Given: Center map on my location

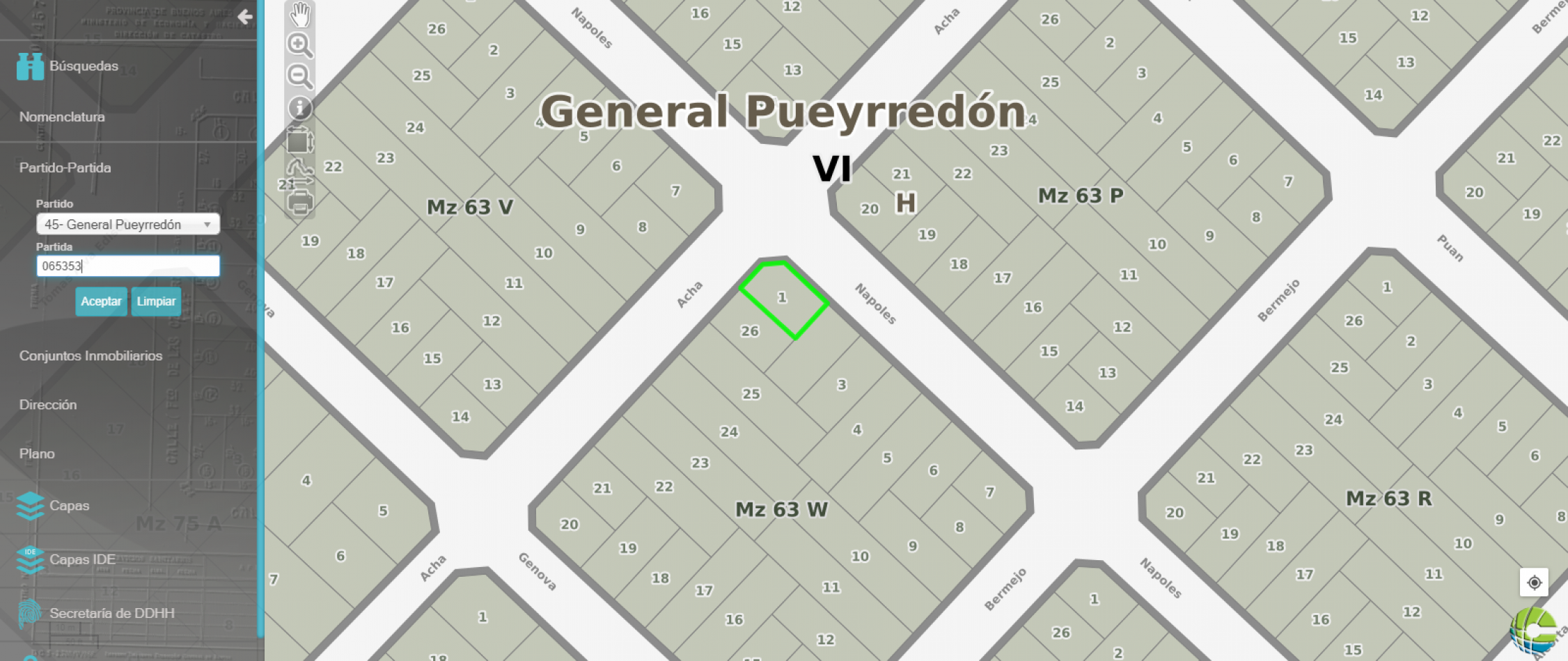Looking at the screenshot, I should 1534,582.
